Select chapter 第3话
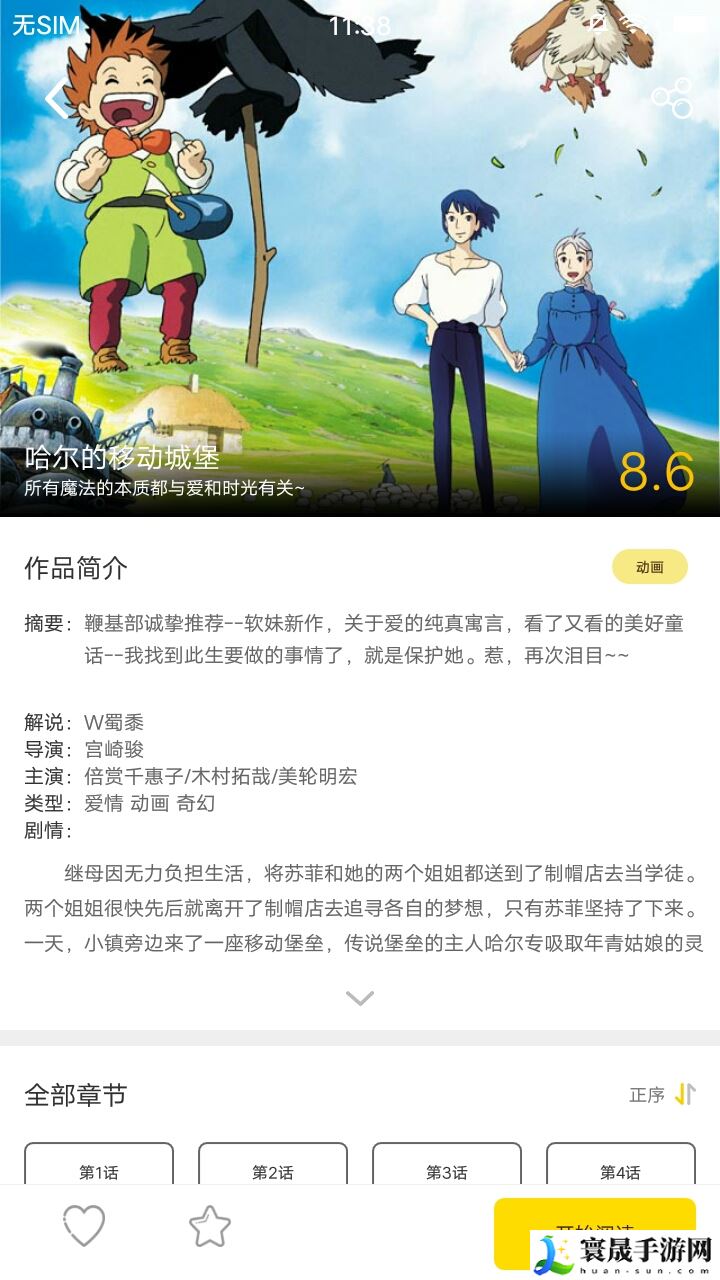The width and height of the screenshot is (720, 1280). click(447, 1168)
